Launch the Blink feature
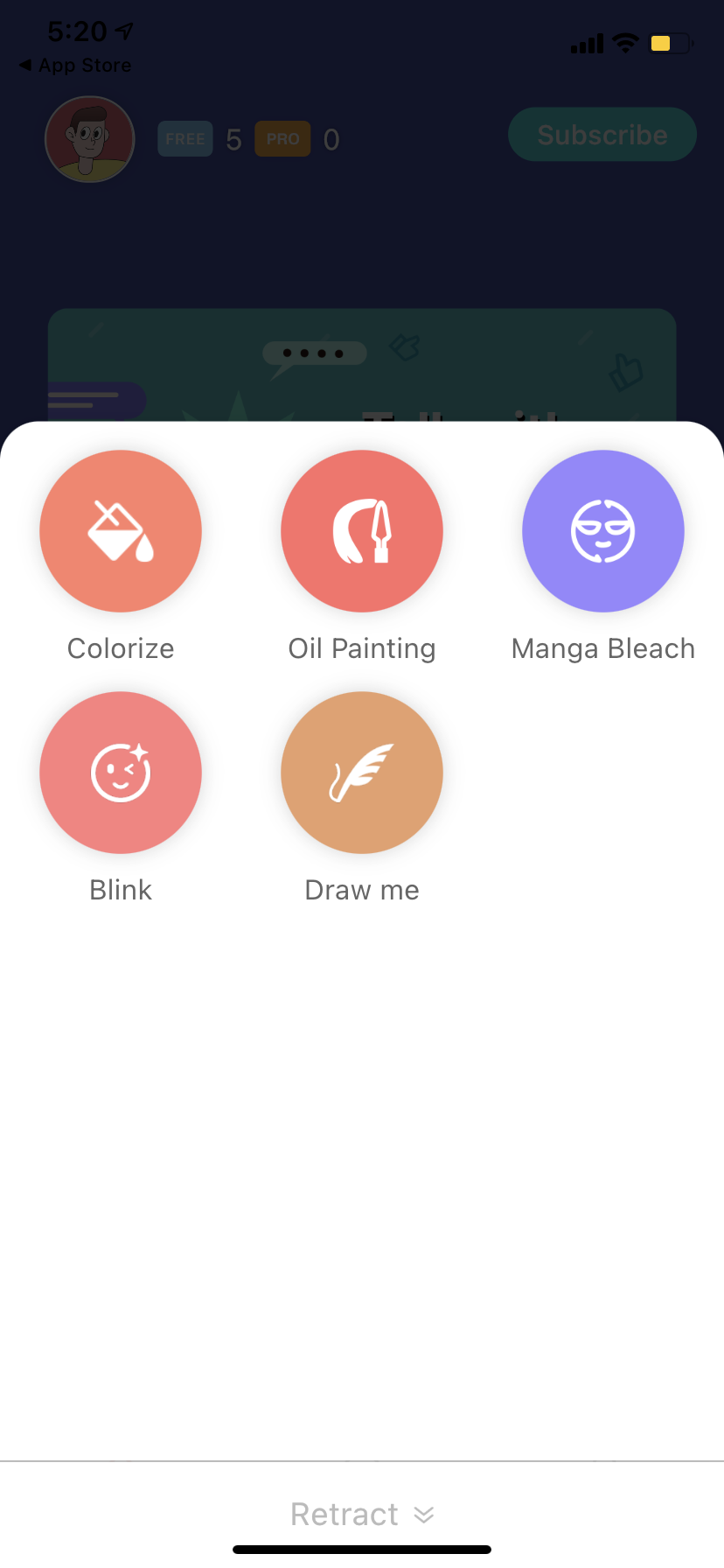 (121, 773)
